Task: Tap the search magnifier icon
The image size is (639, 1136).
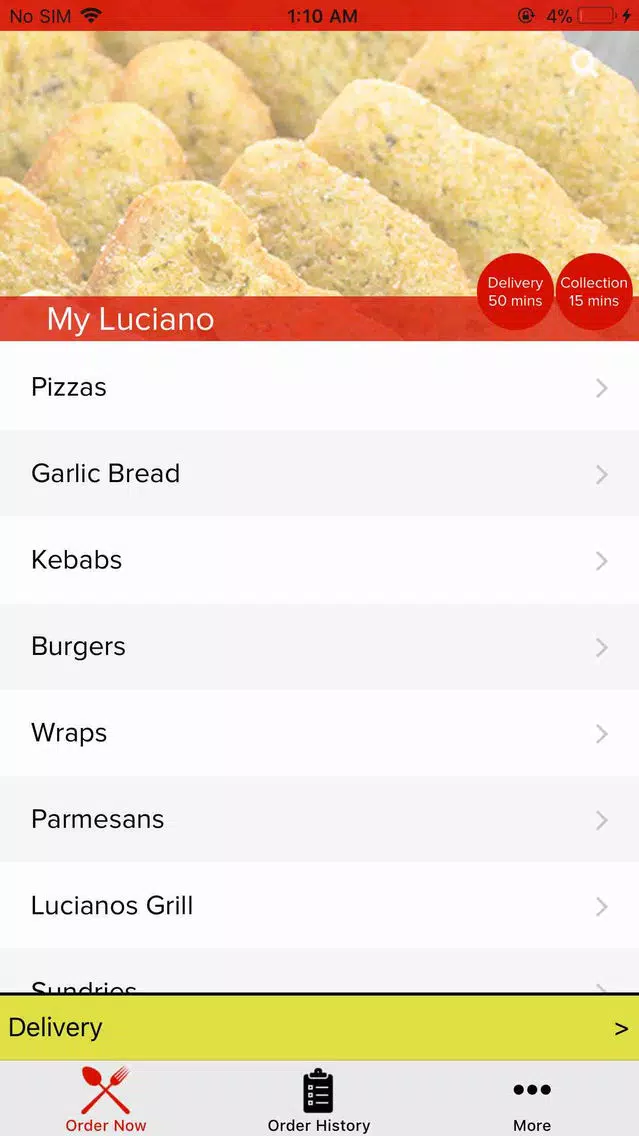Action: (584, 64)
